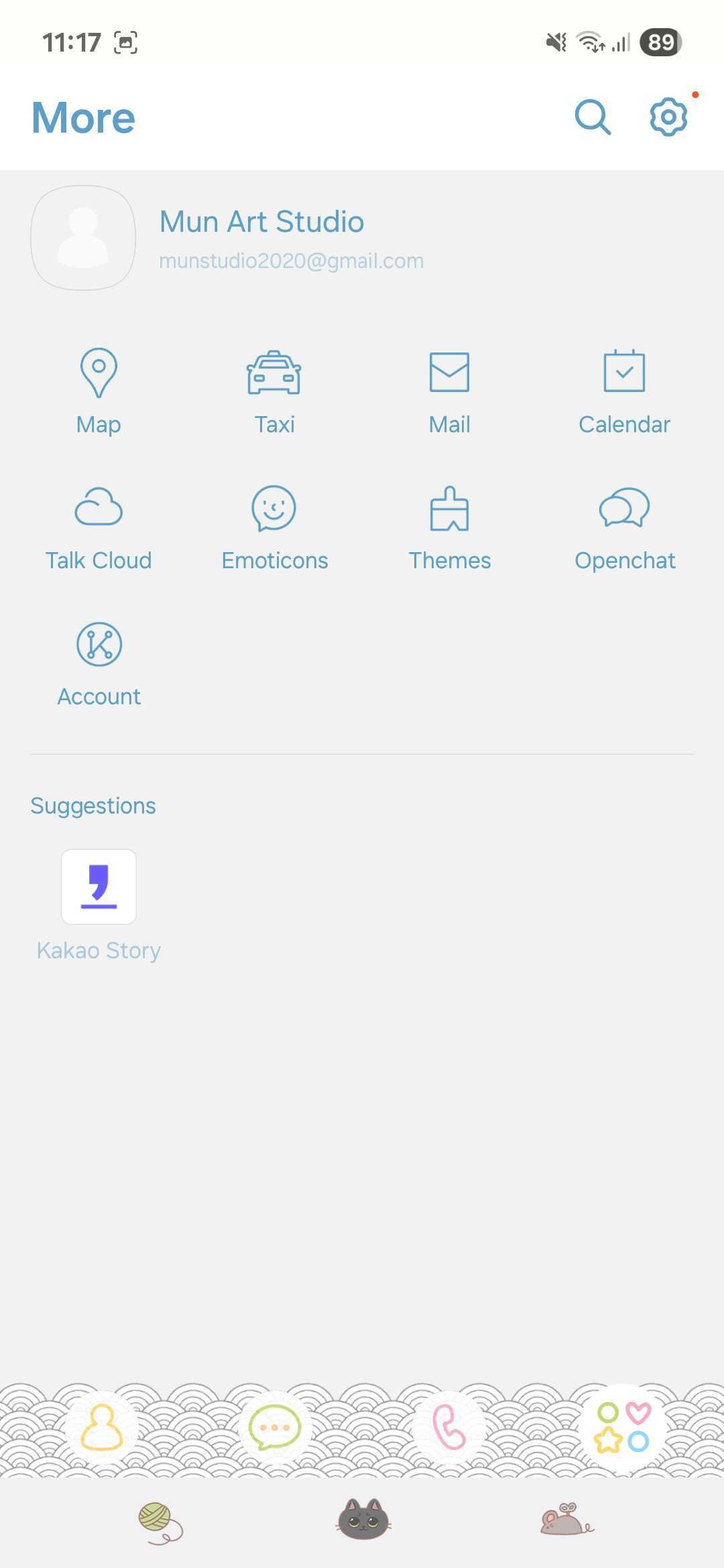Switch to the Friends tab

tap(102, 1427)
